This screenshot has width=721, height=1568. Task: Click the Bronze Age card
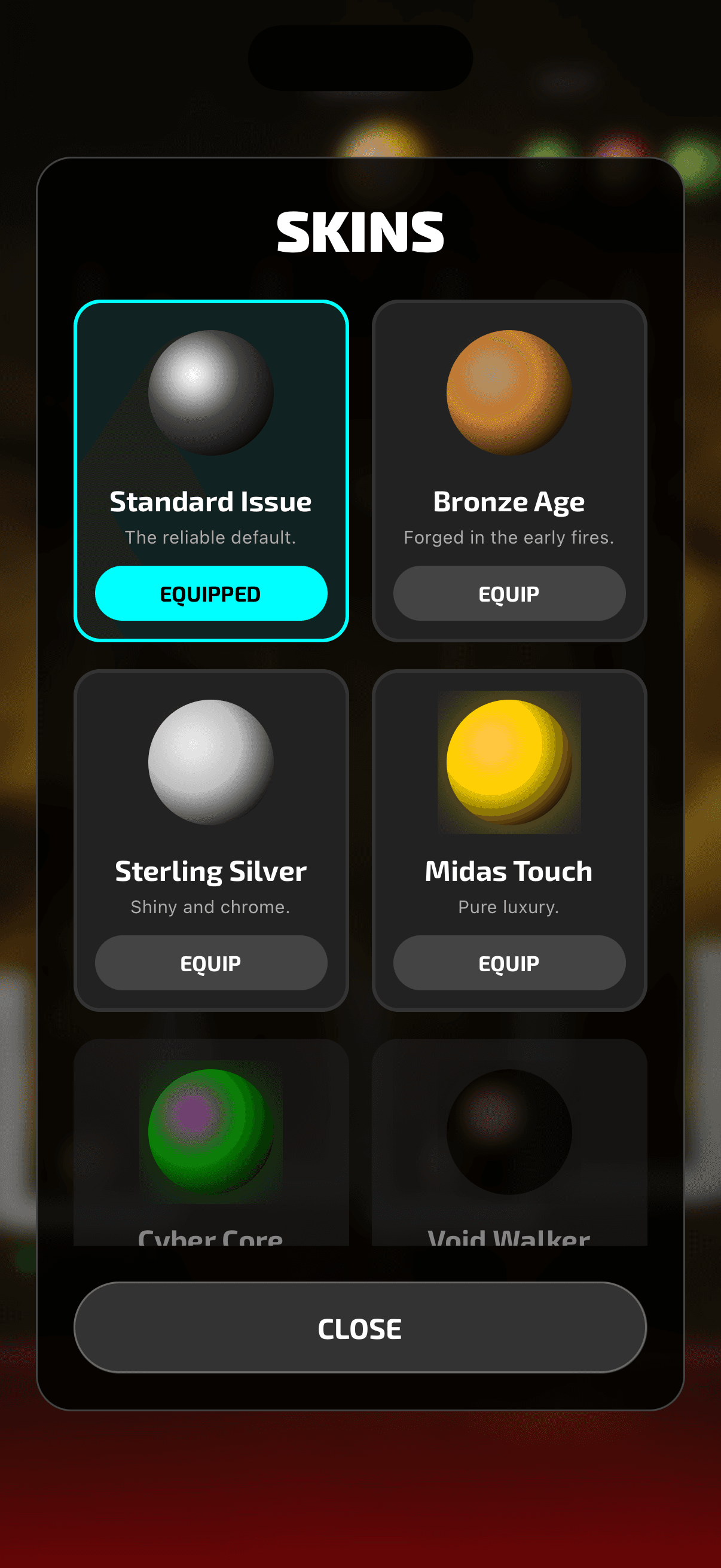(510, 469)
